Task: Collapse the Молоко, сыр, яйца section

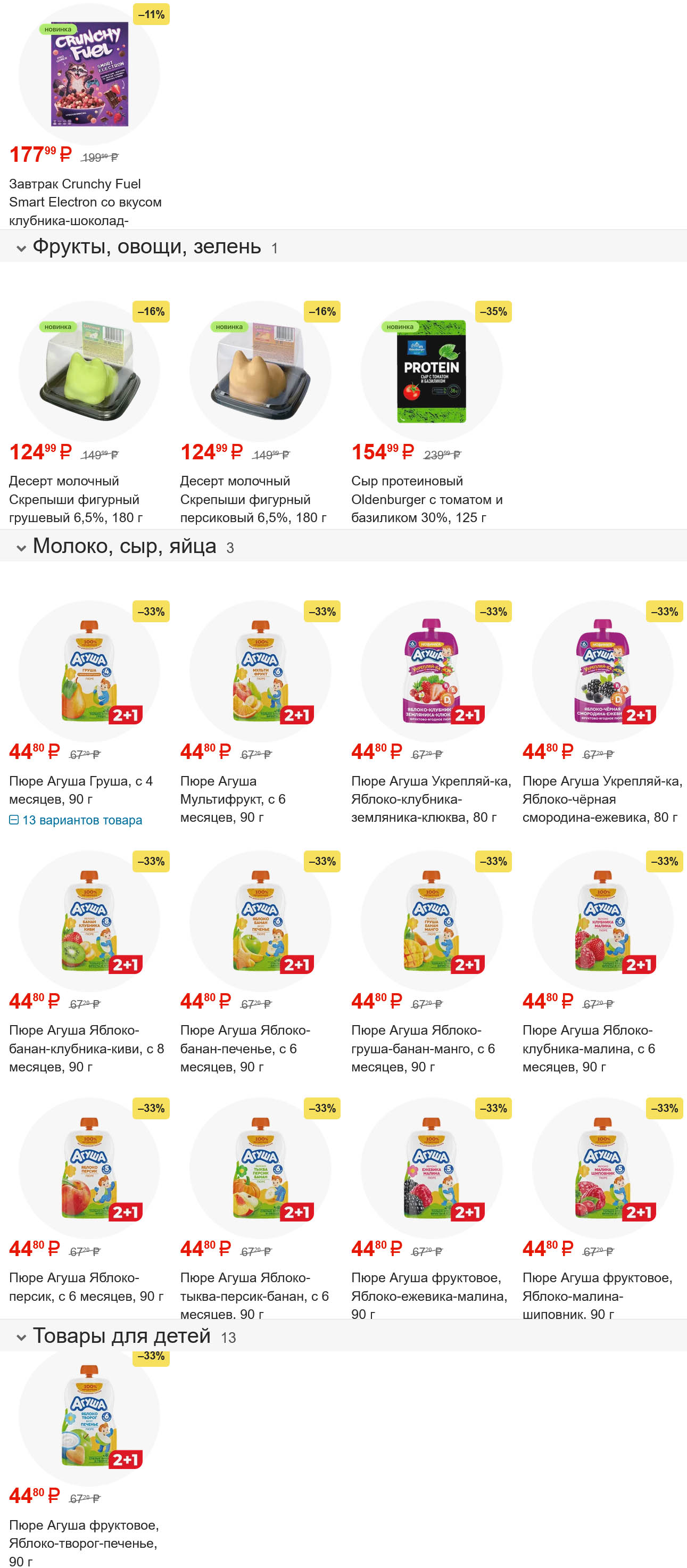Action: [x=22, y=547]
